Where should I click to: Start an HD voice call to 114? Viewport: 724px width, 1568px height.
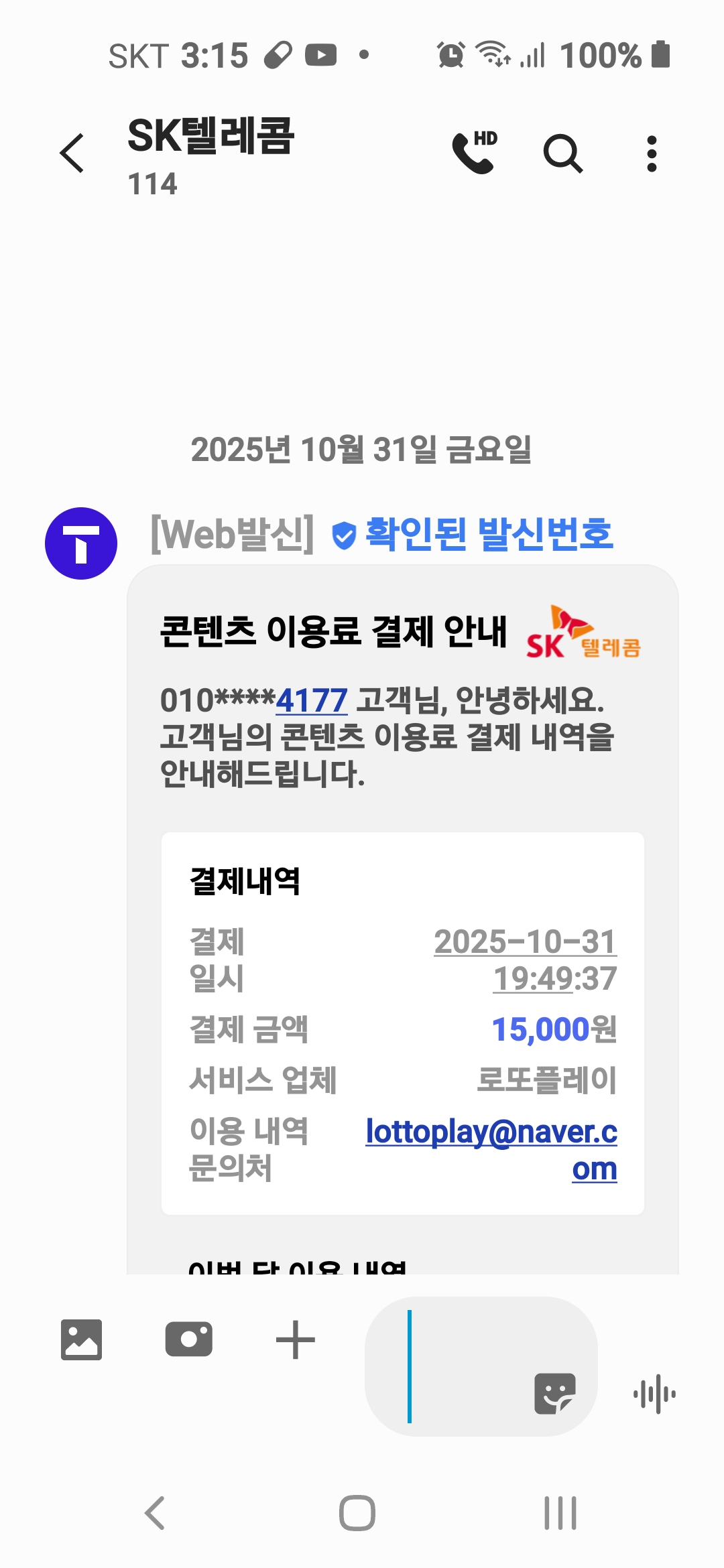(474, 153)
